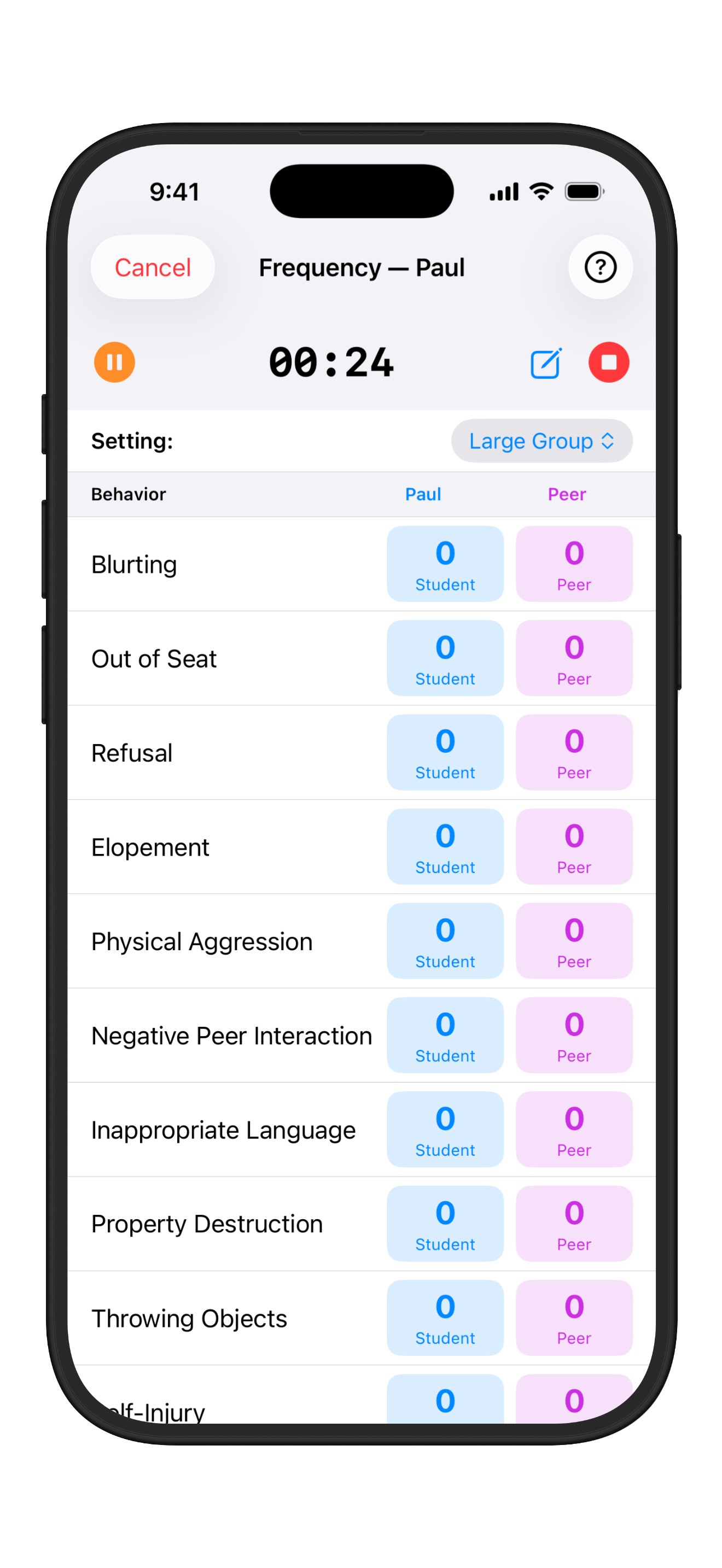This screenshot has height=1568, width=722.
Task: Tally Property Destruction for Student
Action: pos(445,1224)
